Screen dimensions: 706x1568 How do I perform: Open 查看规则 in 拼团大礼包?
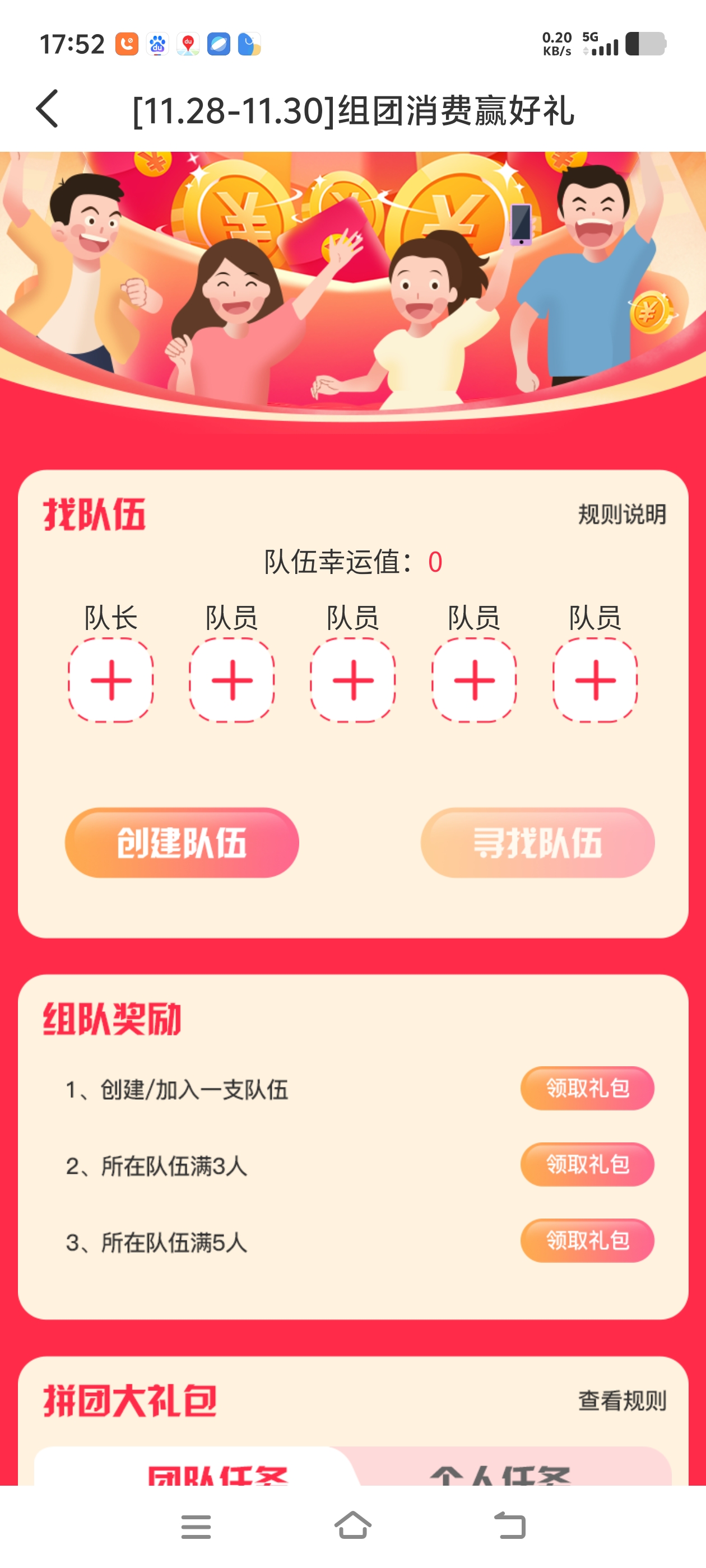pos(621,1401)
